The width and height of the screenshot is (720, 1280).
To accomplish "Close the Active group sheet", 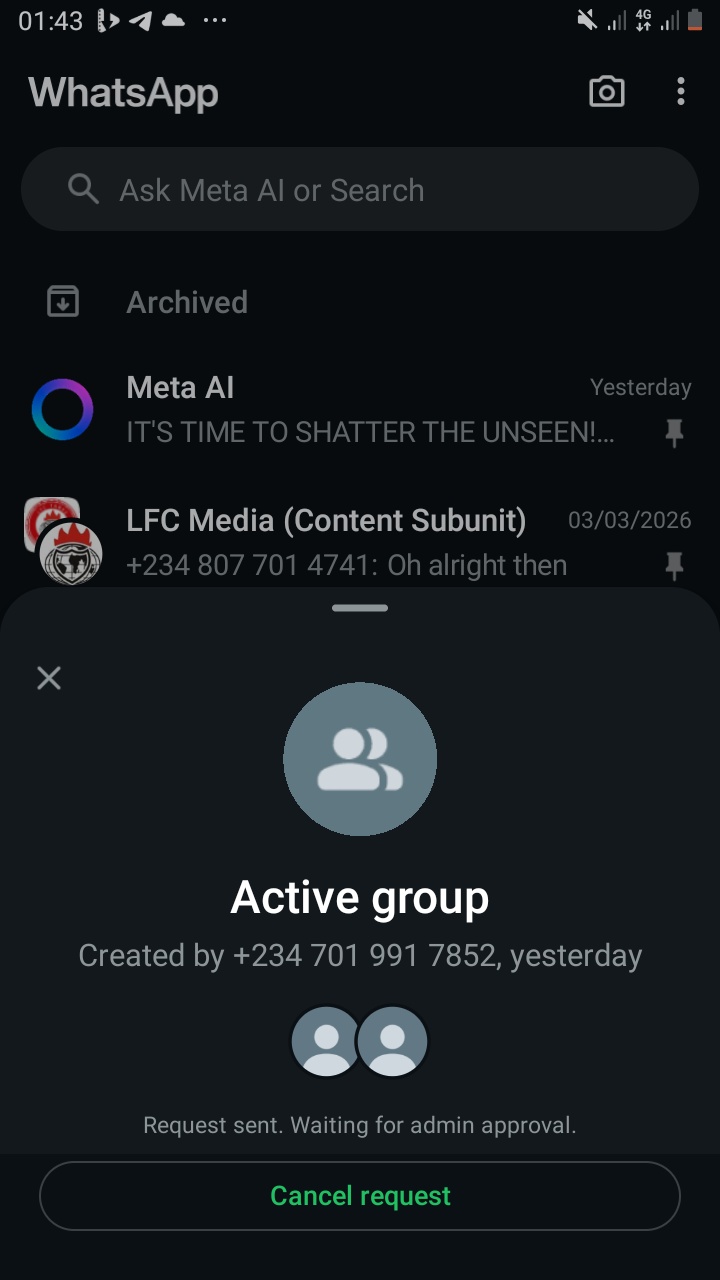I will pos(49,678).
